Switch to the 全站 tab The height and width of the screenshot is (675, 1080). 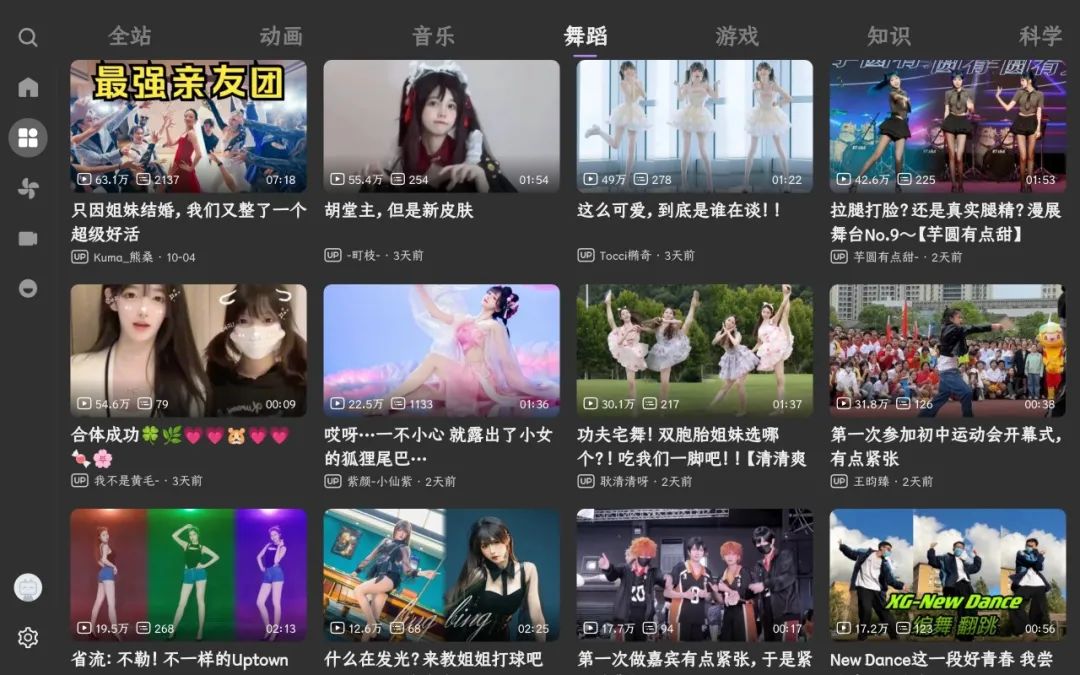pos(130,36)
